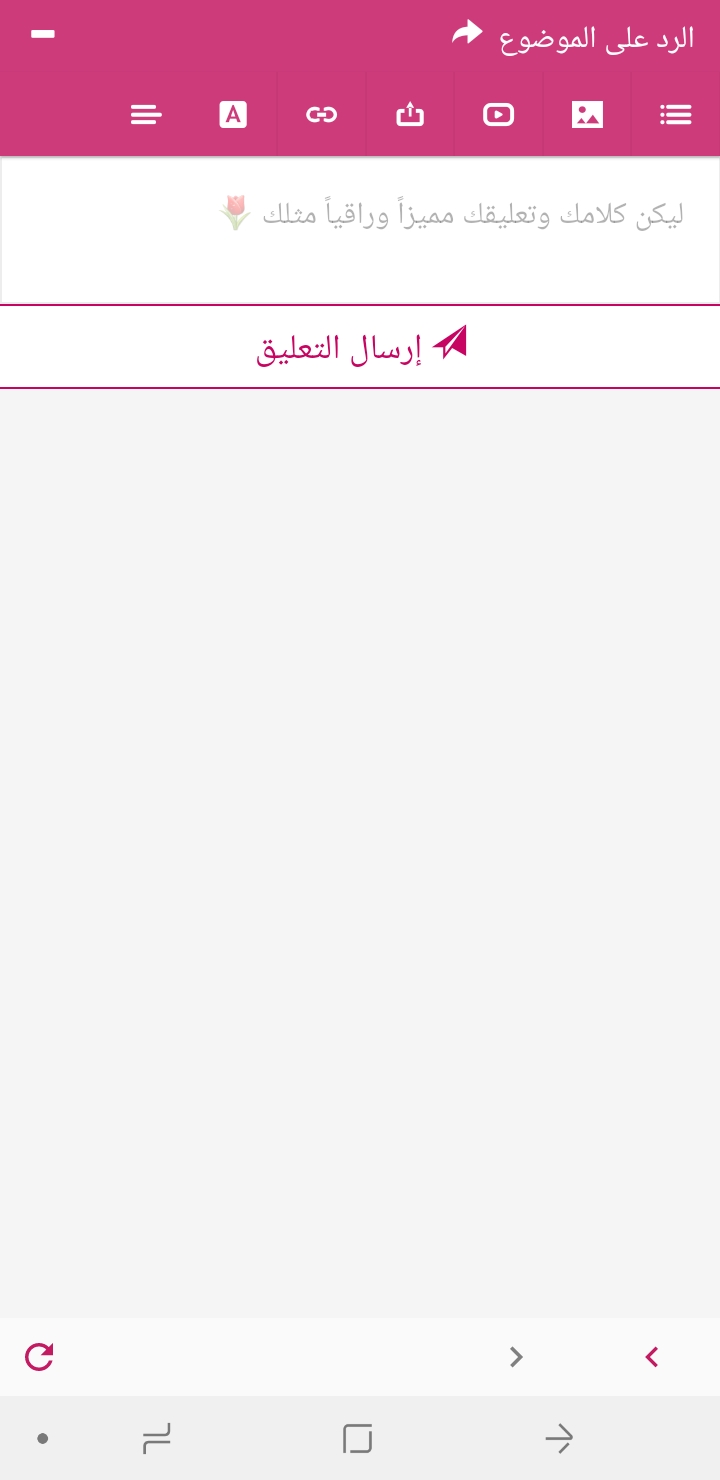This screenshot has height=1480, width=720.
Task: Tap the upload file toolbar icon
Action: coord(410,115)
